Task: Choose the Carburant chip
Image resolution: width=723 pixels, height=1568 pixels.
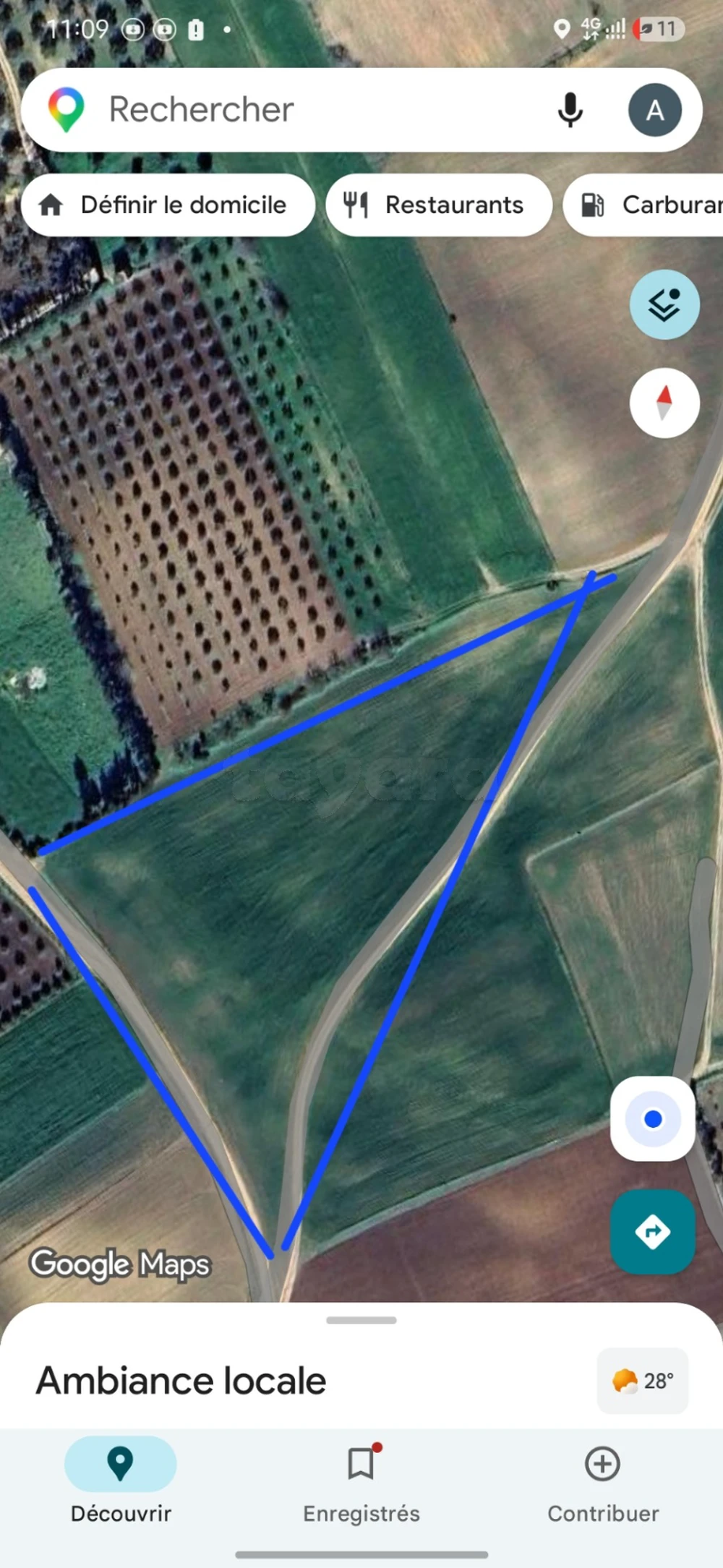Action: (x=643, y=205)
